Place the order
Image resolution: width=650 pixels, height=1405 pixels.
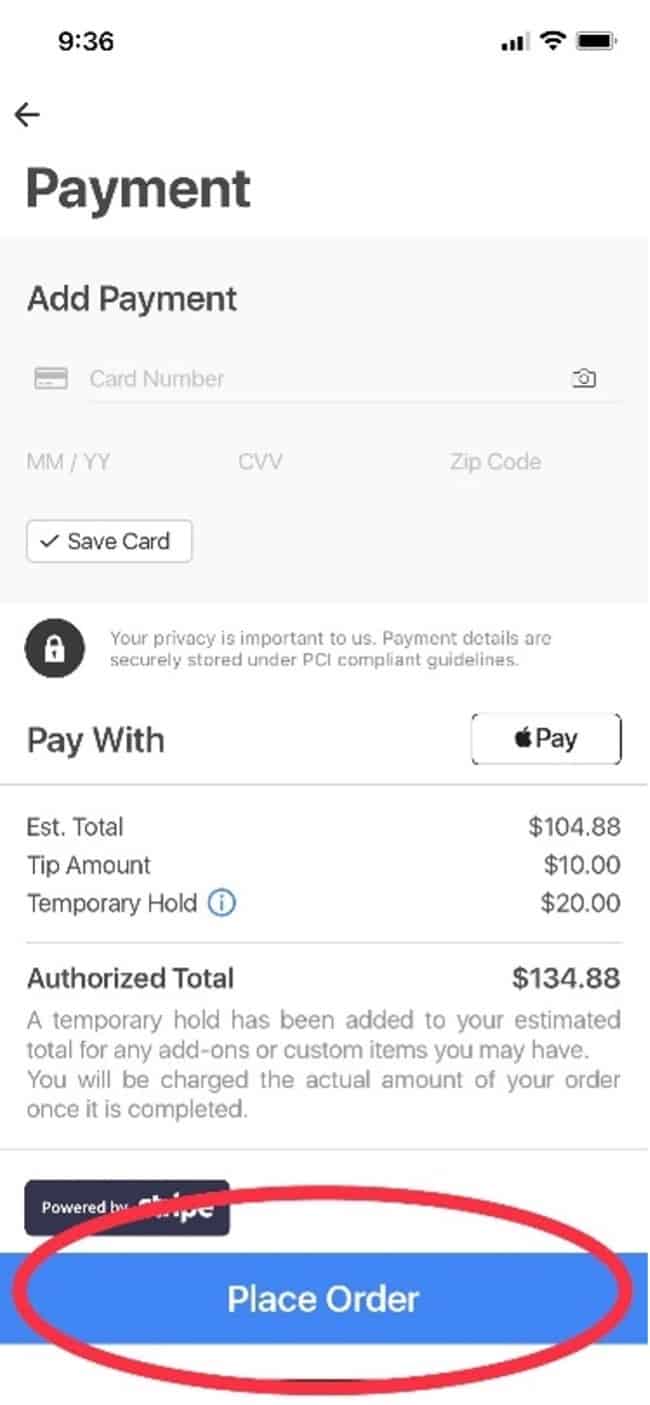click(x=323, y=1299)
